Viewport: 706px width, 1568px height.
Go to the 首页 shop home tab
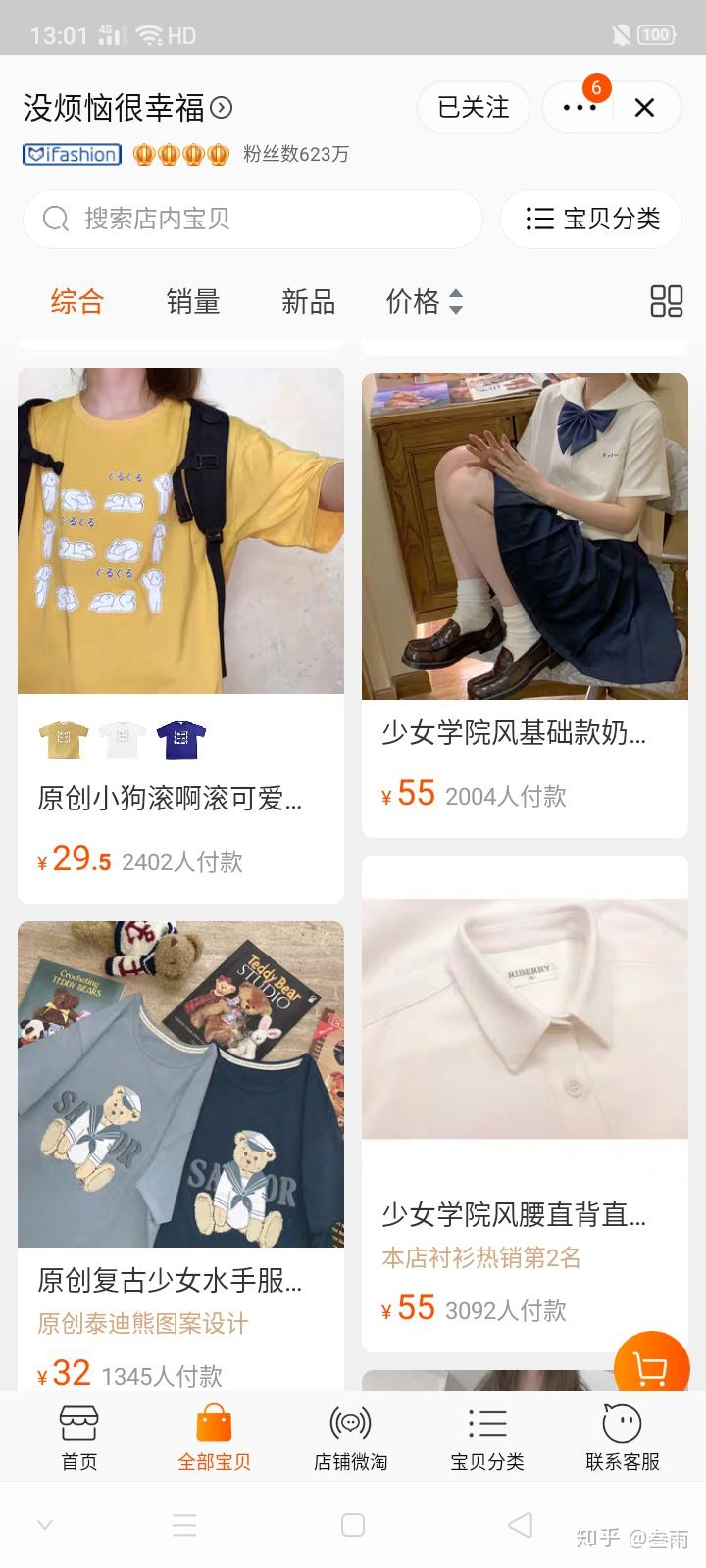(79, 1438)
